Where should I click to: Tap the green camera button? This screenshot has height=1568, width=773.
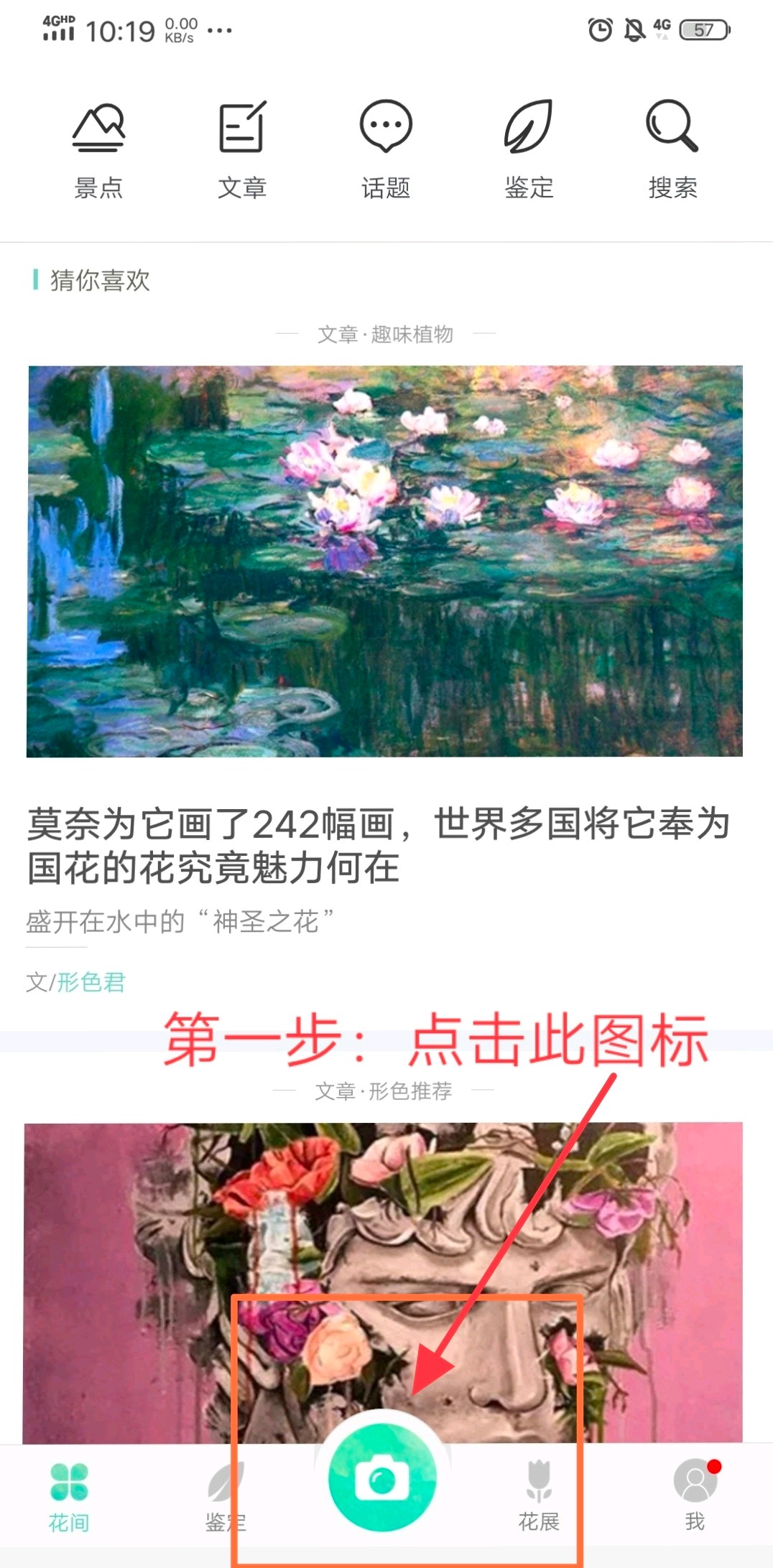pos(382,1479)
